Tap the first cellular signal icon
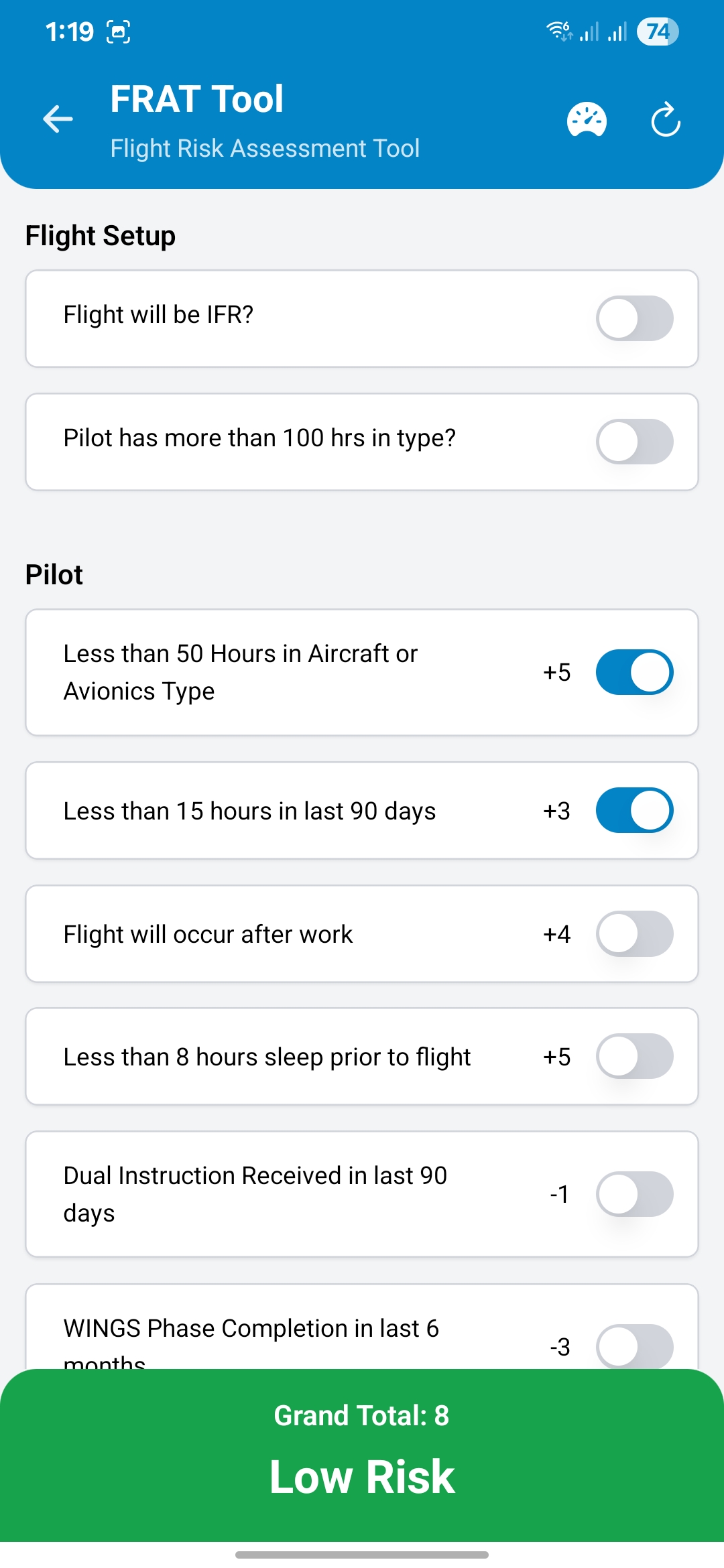This screenshot has width=724, height=1568. coord(588,31)
